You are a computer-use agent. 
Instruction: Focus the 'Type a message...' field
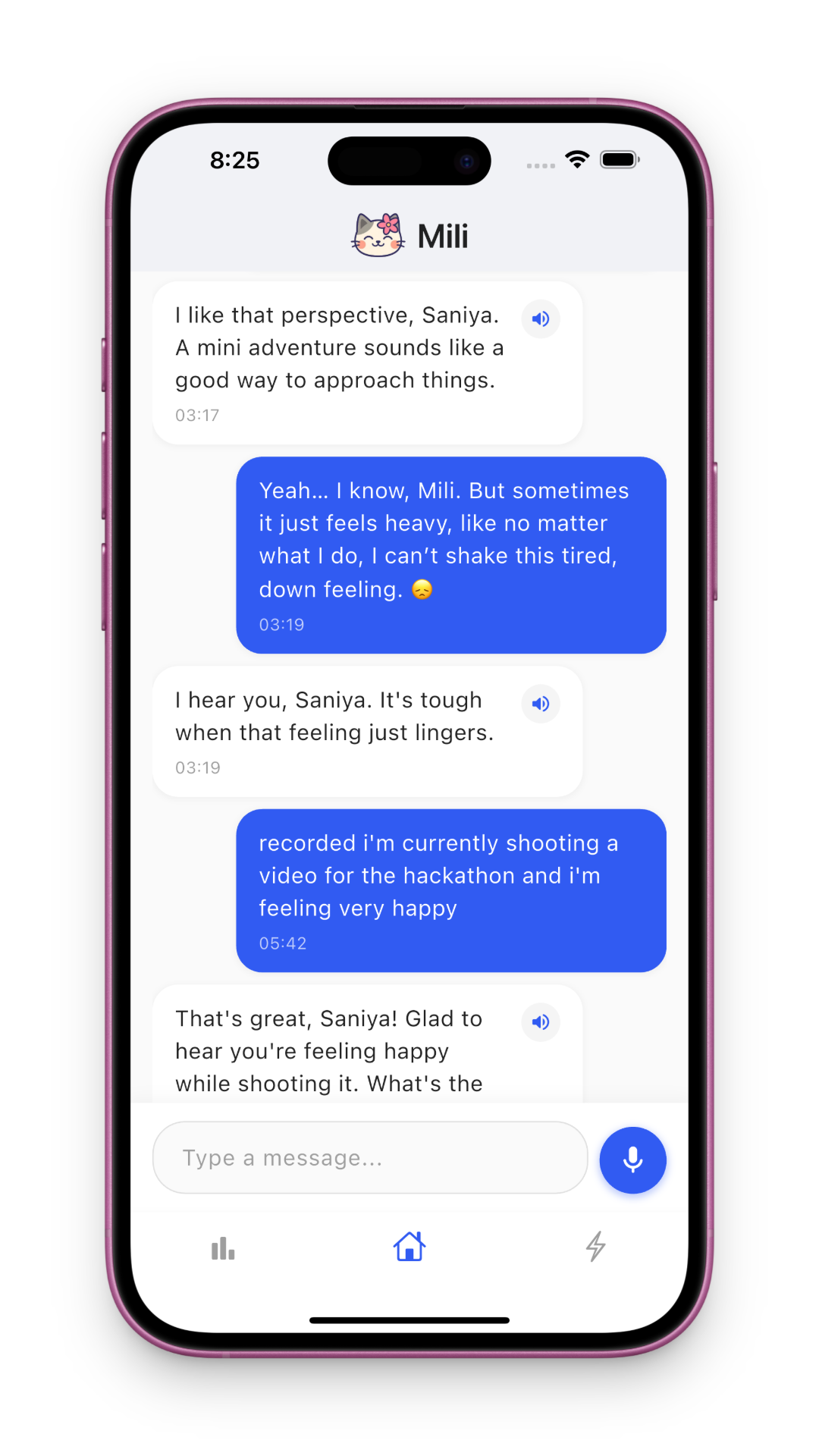coord(370,1158)
